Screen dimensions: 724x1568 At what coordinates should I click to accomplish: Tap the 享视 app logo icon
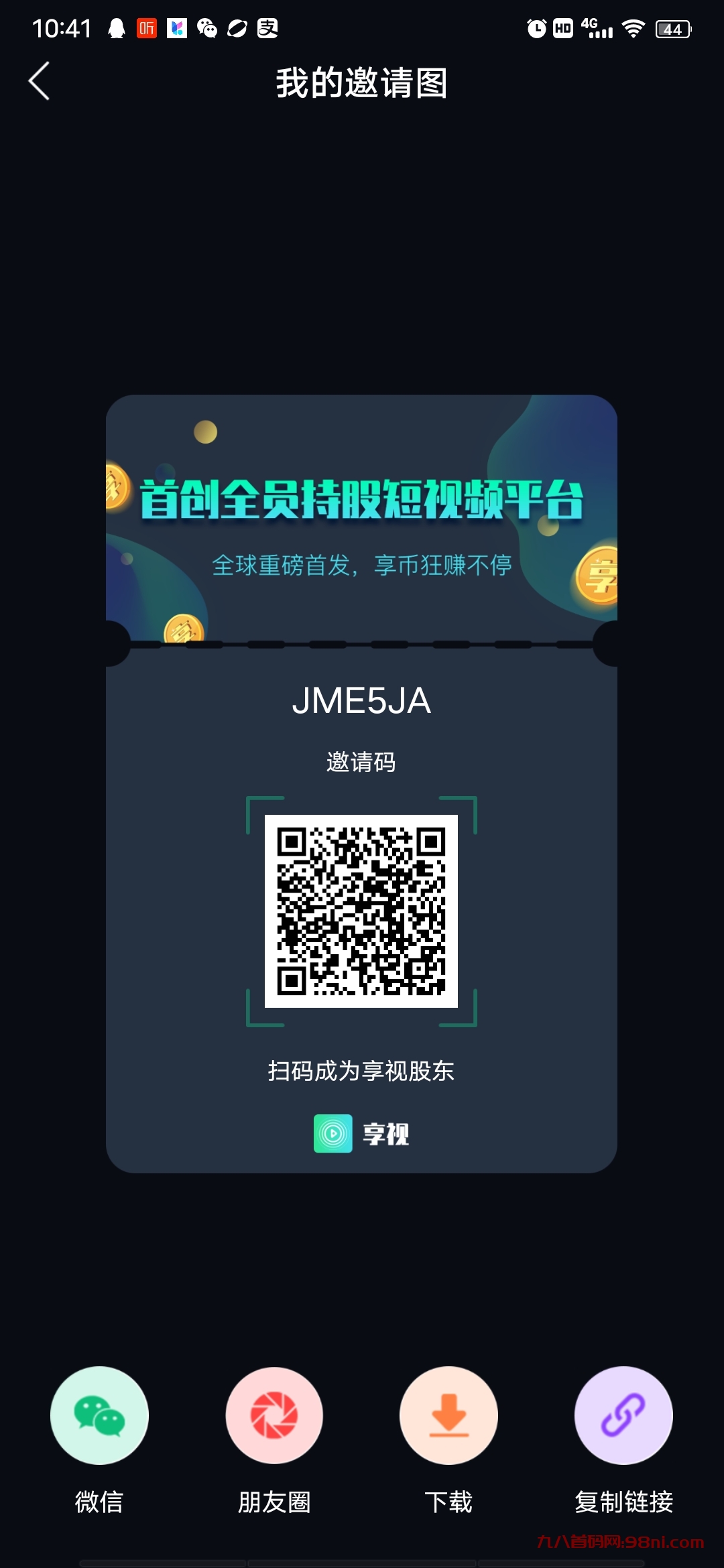(x=334, y=1132)
